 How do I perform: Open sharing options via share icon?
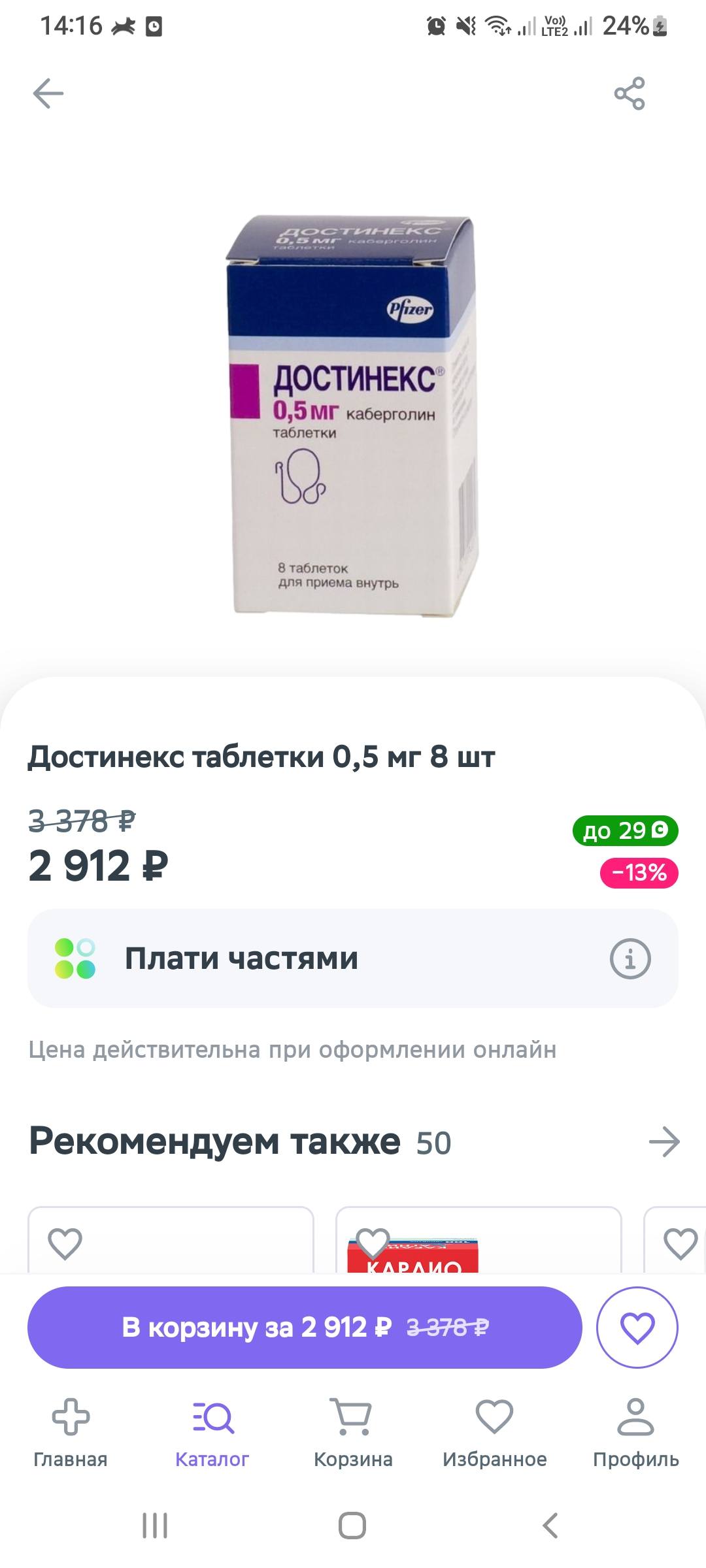pos(630,93)
